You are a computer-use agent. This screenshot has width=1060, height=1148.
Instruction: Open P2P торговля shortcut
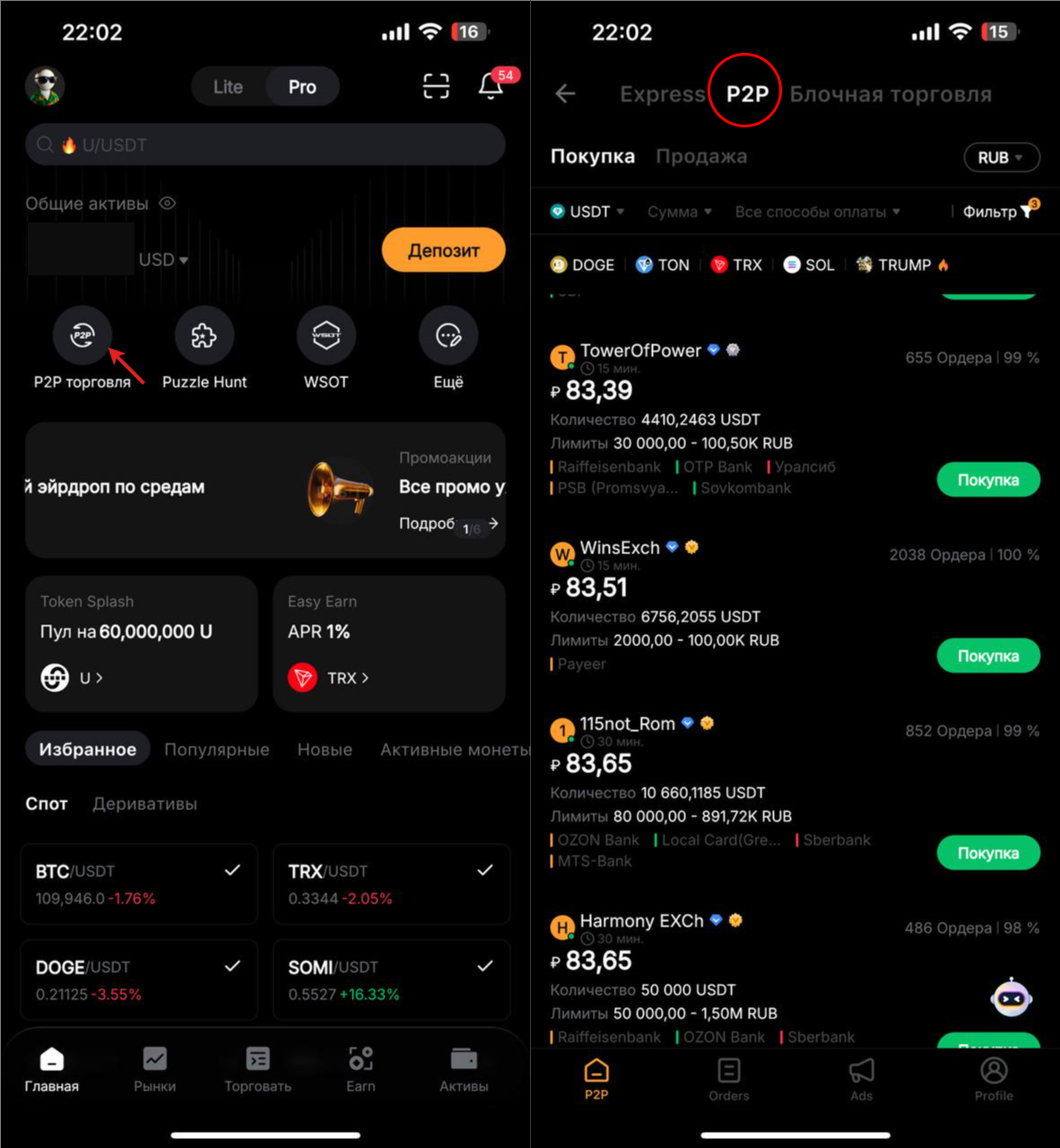click(83, 335)
